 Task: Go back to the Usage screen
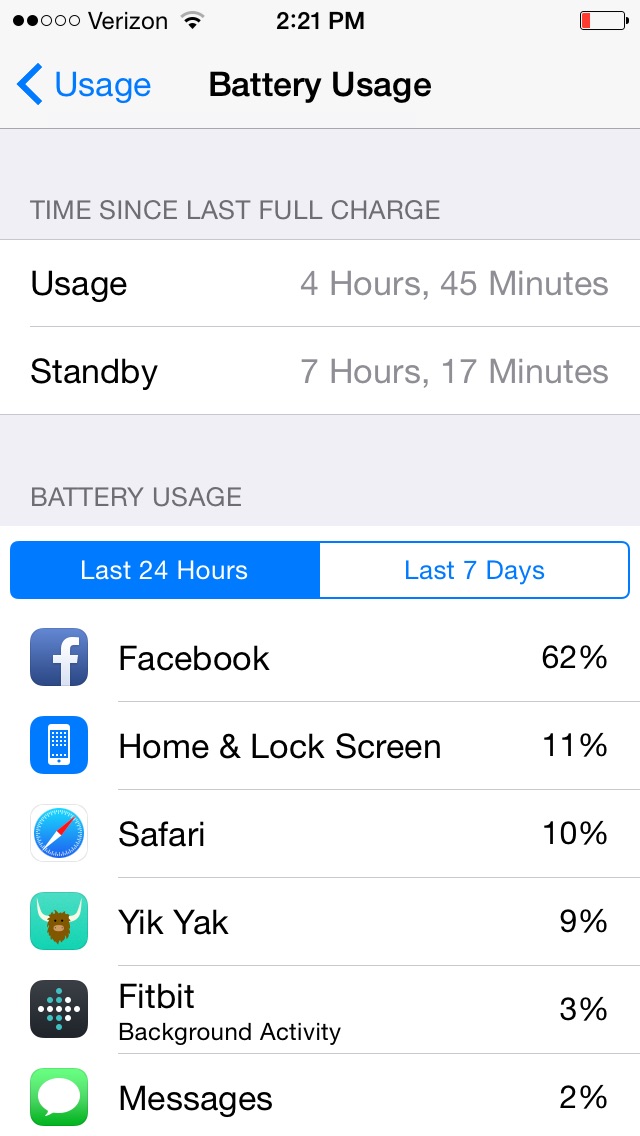tap(83, 85)
